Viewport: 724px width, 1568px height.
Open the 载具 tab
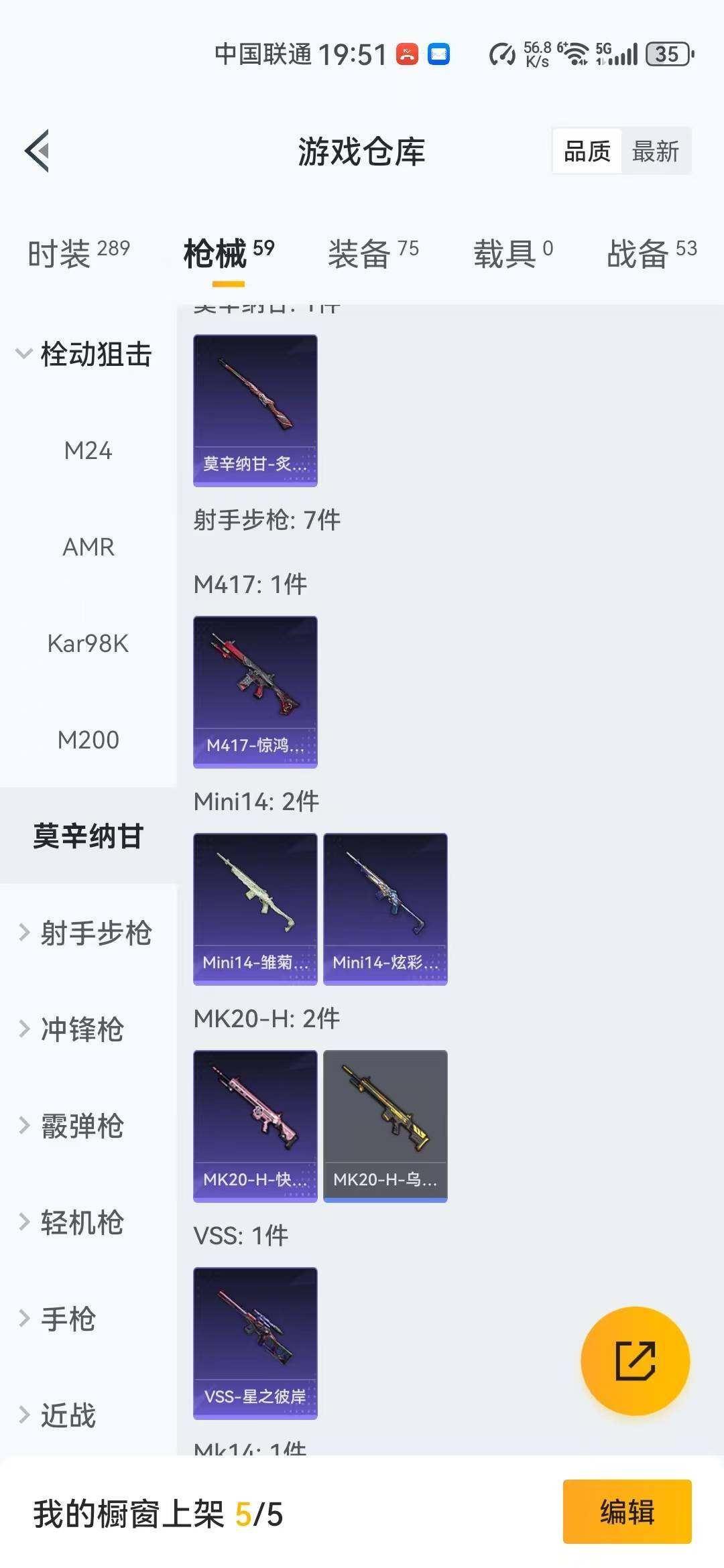tap(513, 254)
